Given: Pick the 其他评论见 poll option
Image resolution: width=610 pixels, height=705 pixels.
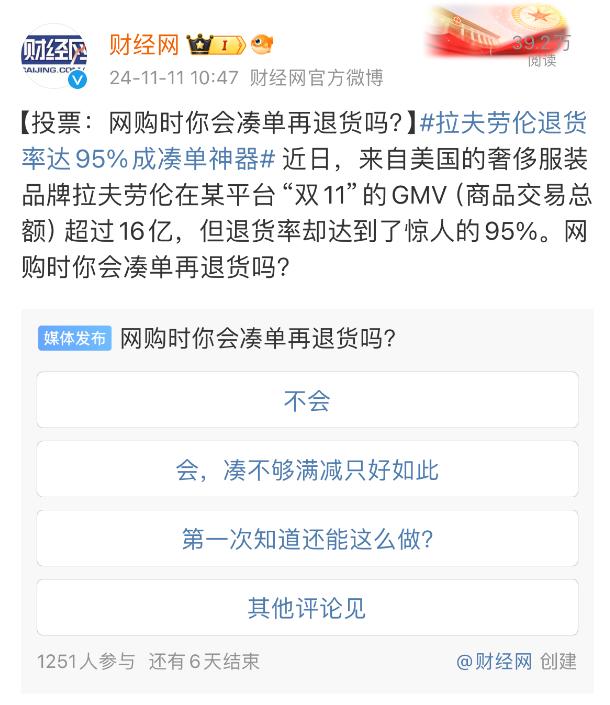Looking at the screenshot, I should (x=306, y=607).
